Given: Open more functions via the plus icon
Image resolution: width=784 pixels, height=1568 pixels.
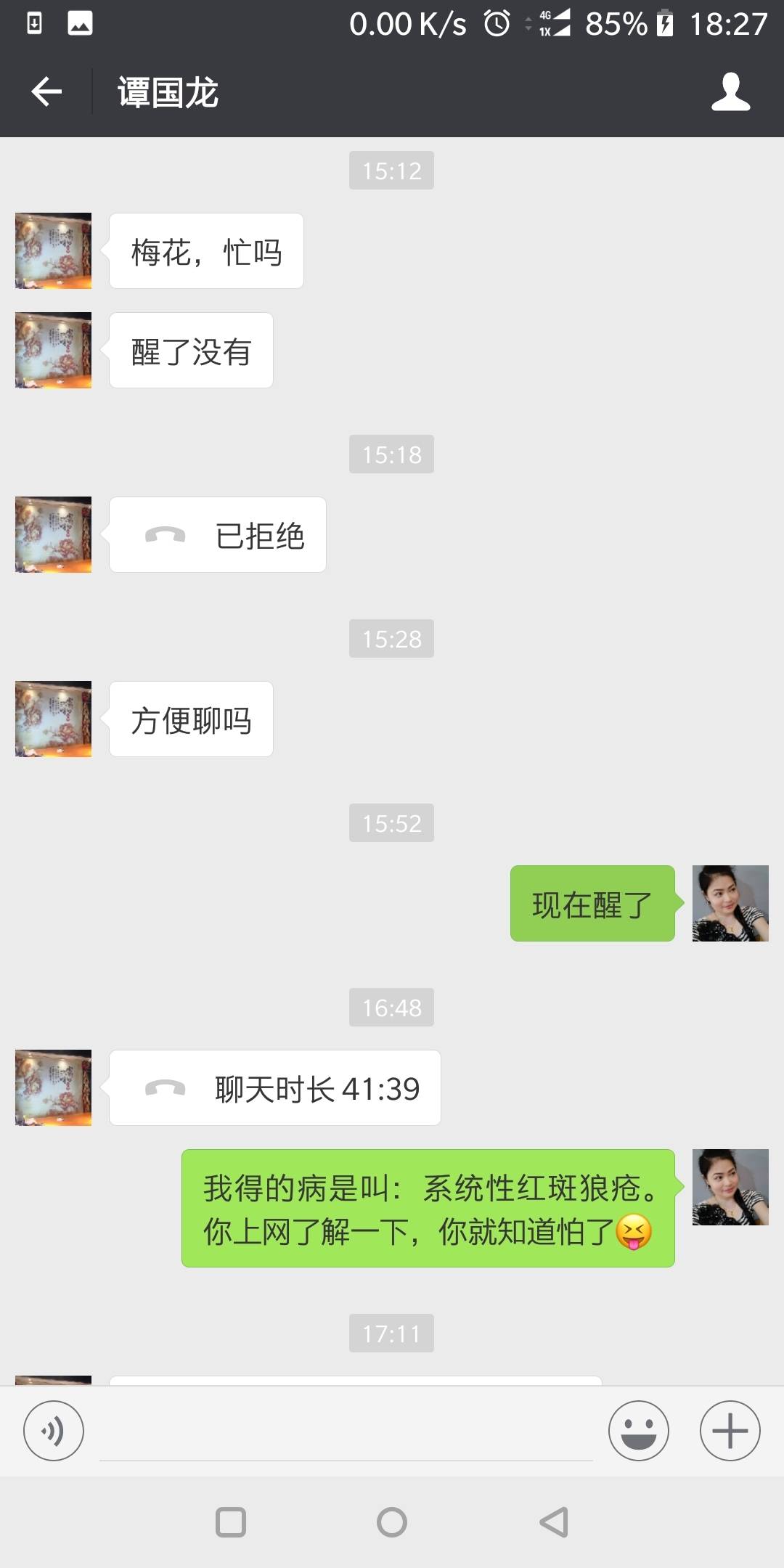Looking at the screenshot, I should pyautogui.click(x=730, y=1431).
